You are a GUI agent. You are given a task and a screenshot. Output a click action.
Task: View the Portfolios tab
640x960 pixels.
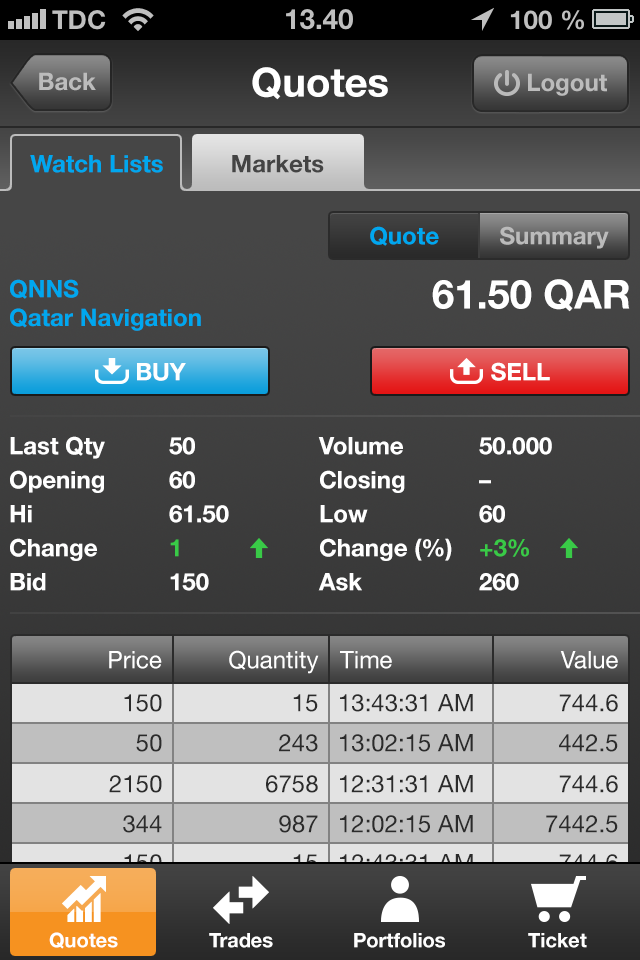pyautogui.click(x=399, y=912)
